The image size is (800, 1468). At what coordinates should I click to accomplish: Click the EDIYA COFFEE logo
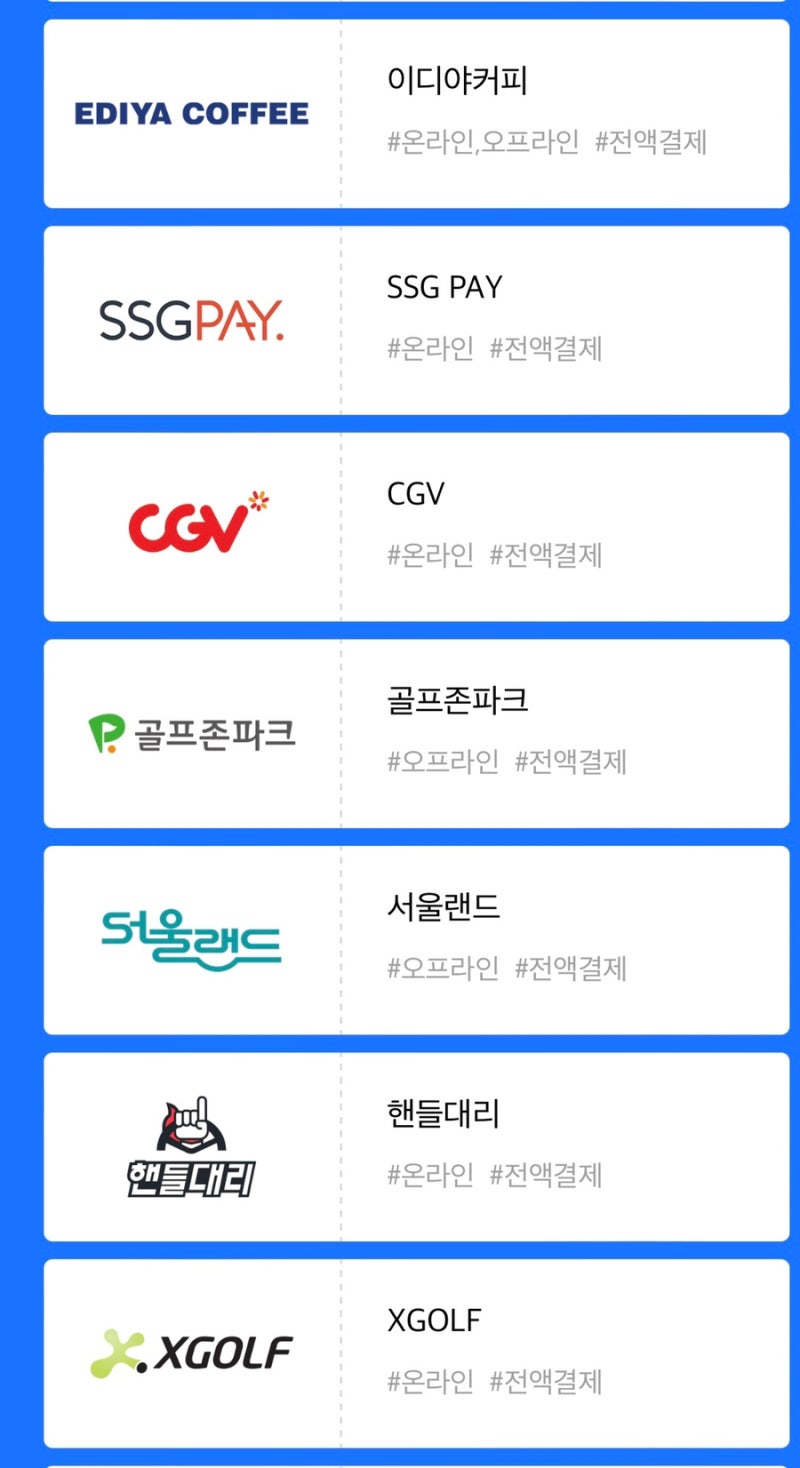(190, 113)
